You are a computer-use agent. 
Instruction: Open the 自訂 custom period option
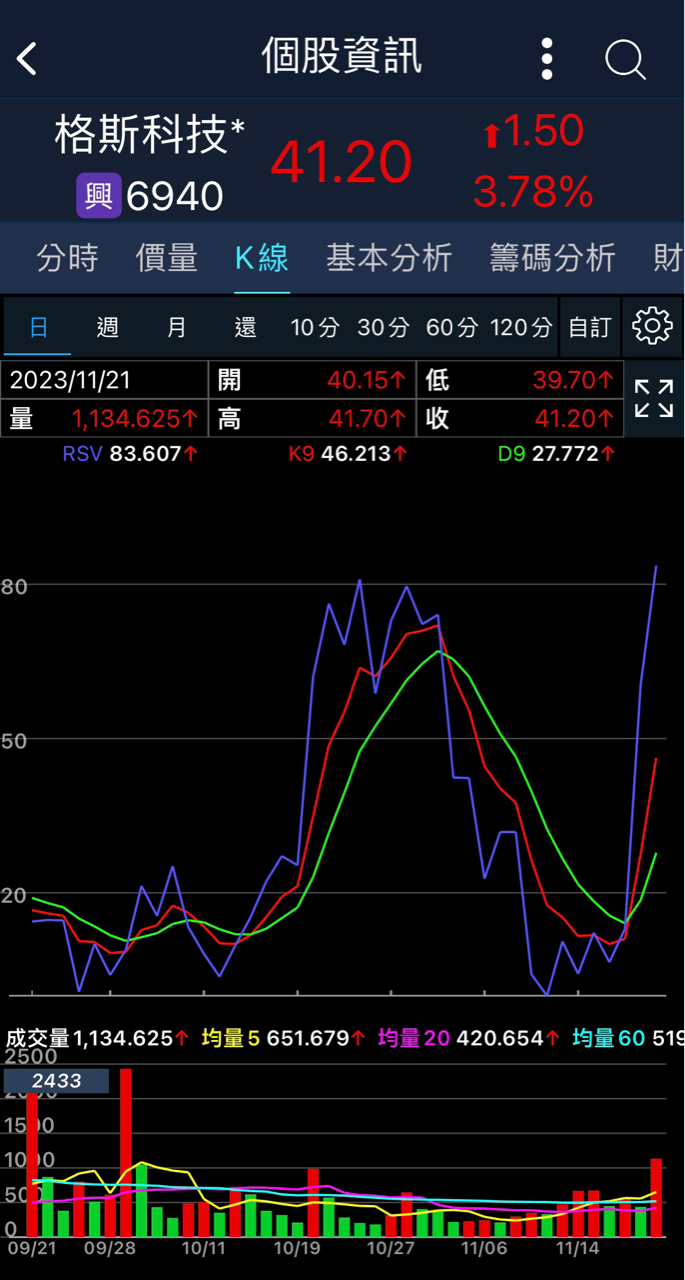coord(589,327)
